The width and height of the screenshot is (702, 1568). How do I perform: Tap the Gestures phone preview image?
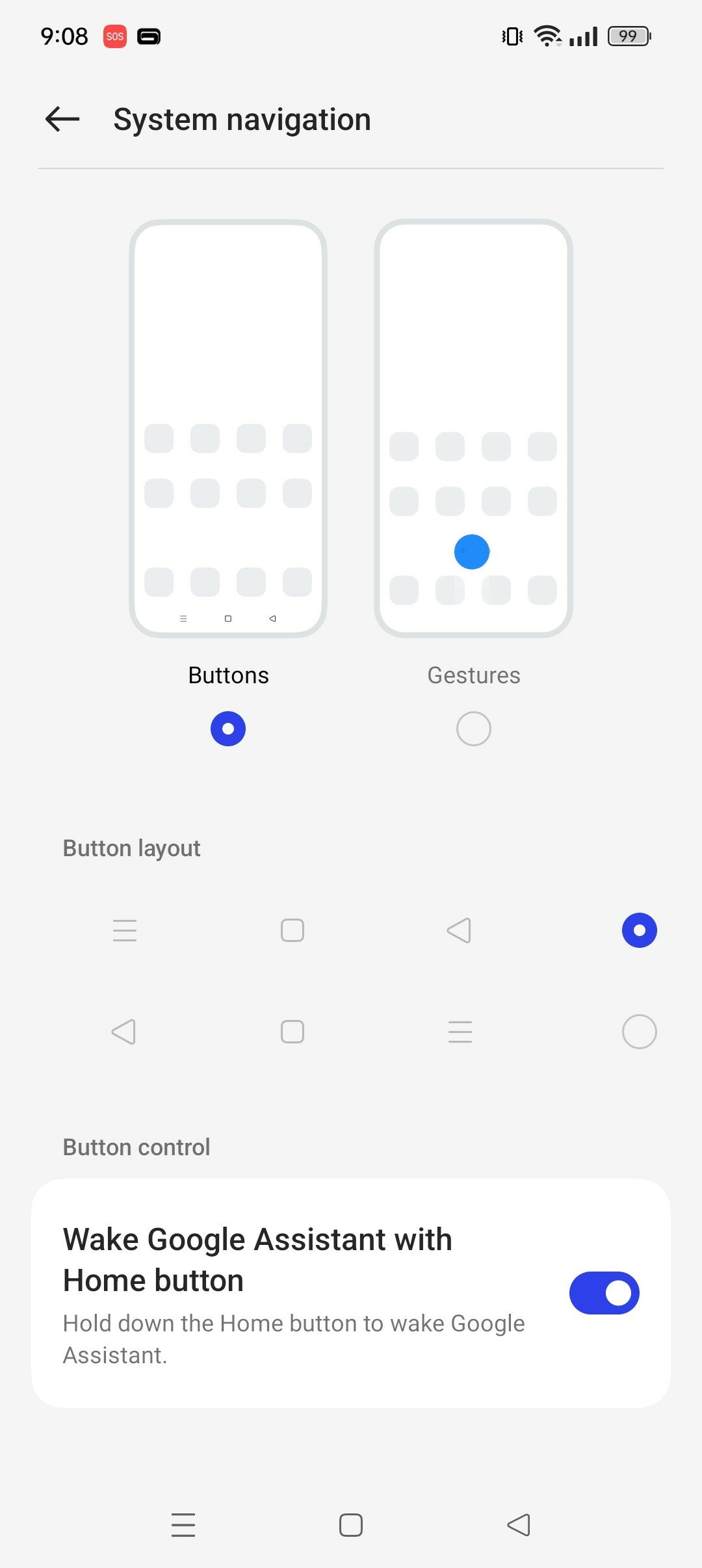(x=474, y=428)
